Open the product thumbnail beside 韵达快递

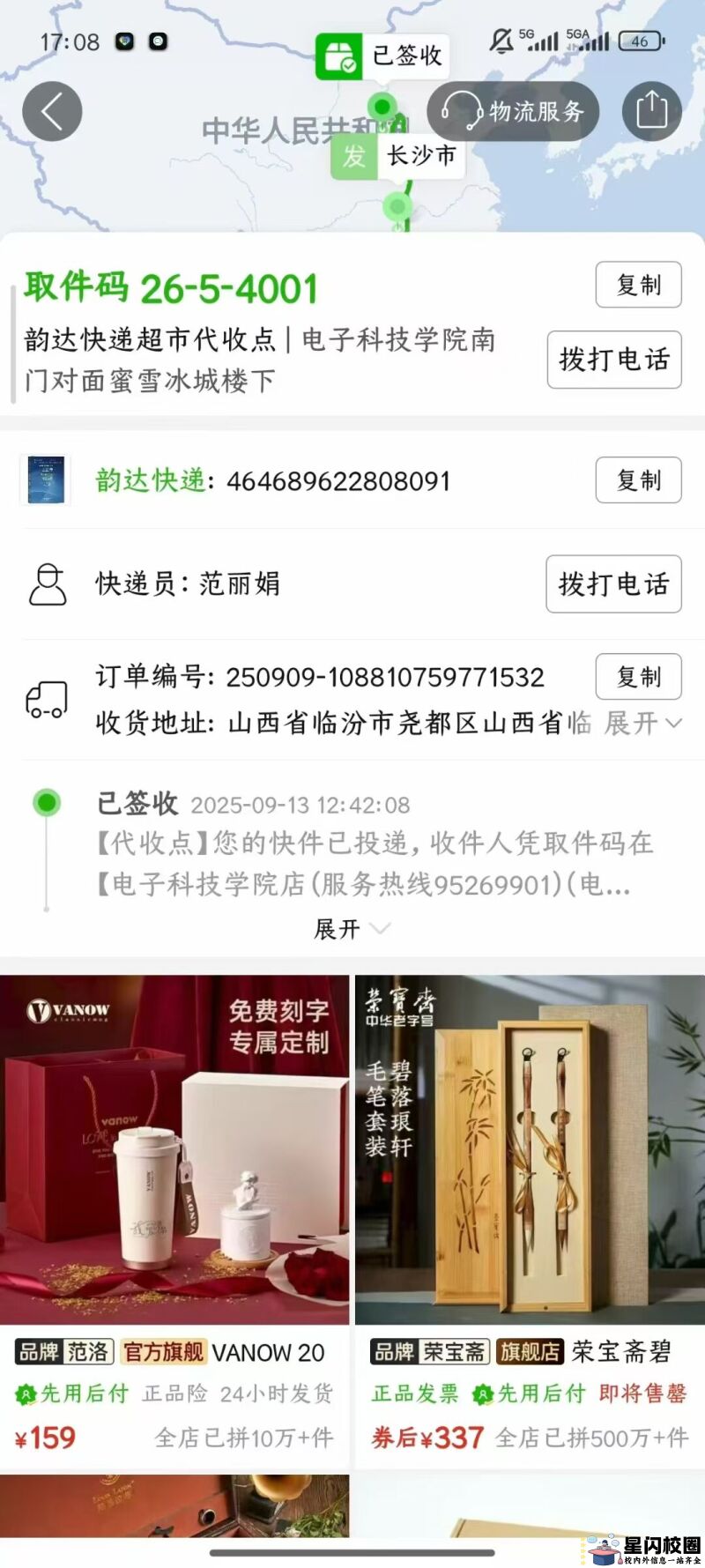point(46,480)
